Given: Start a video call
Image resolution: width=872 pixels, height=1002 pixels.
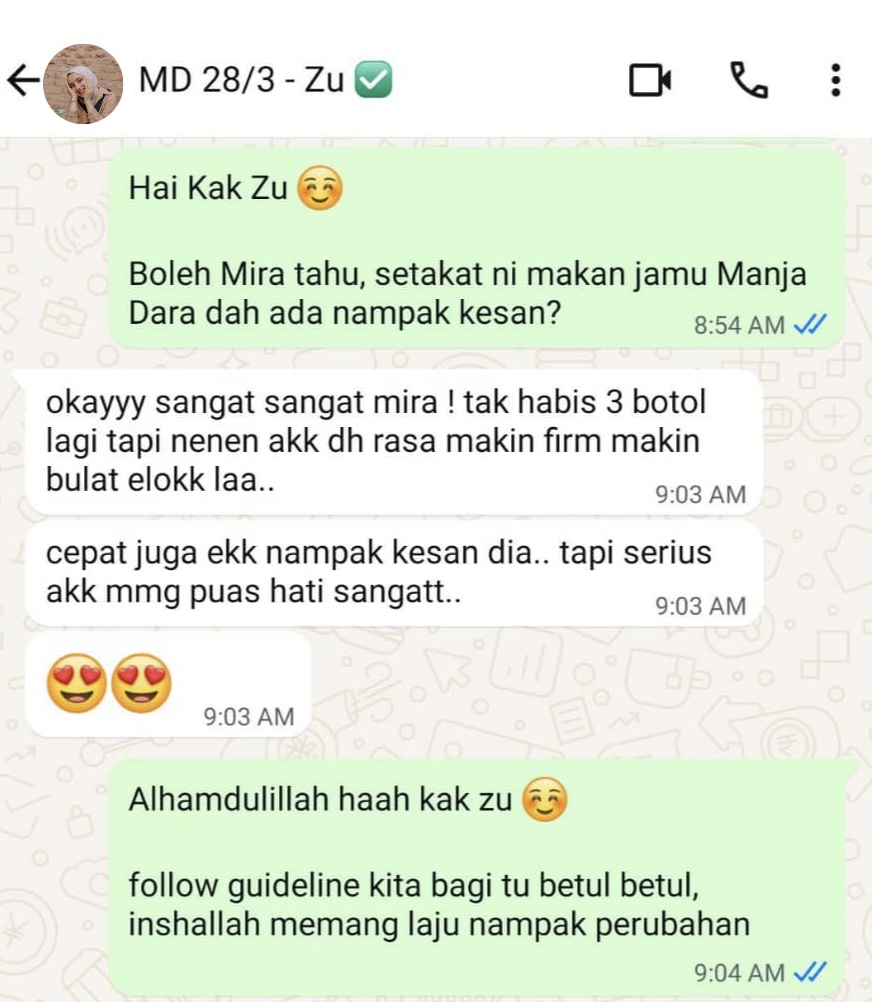Looking at the screenshot, I should 649,81.
